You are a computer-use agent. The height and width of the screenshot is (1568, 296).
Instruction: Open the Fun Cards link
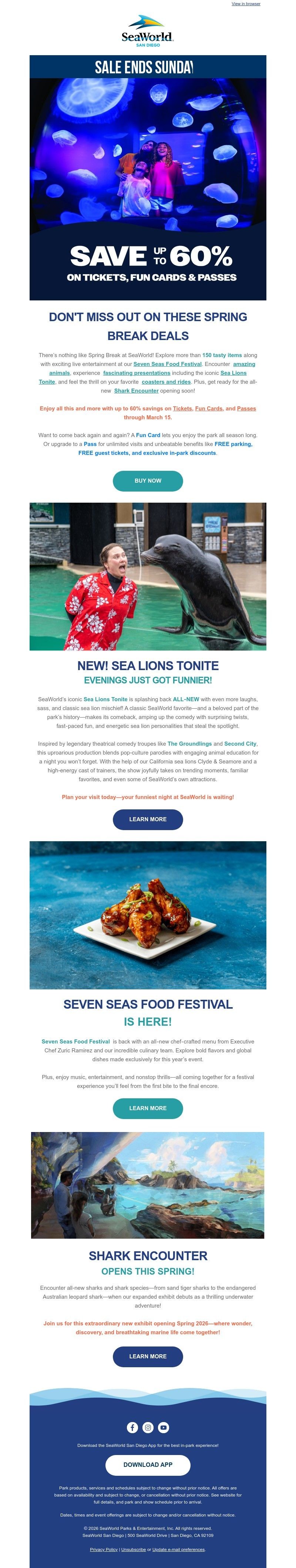coord(208,409)
